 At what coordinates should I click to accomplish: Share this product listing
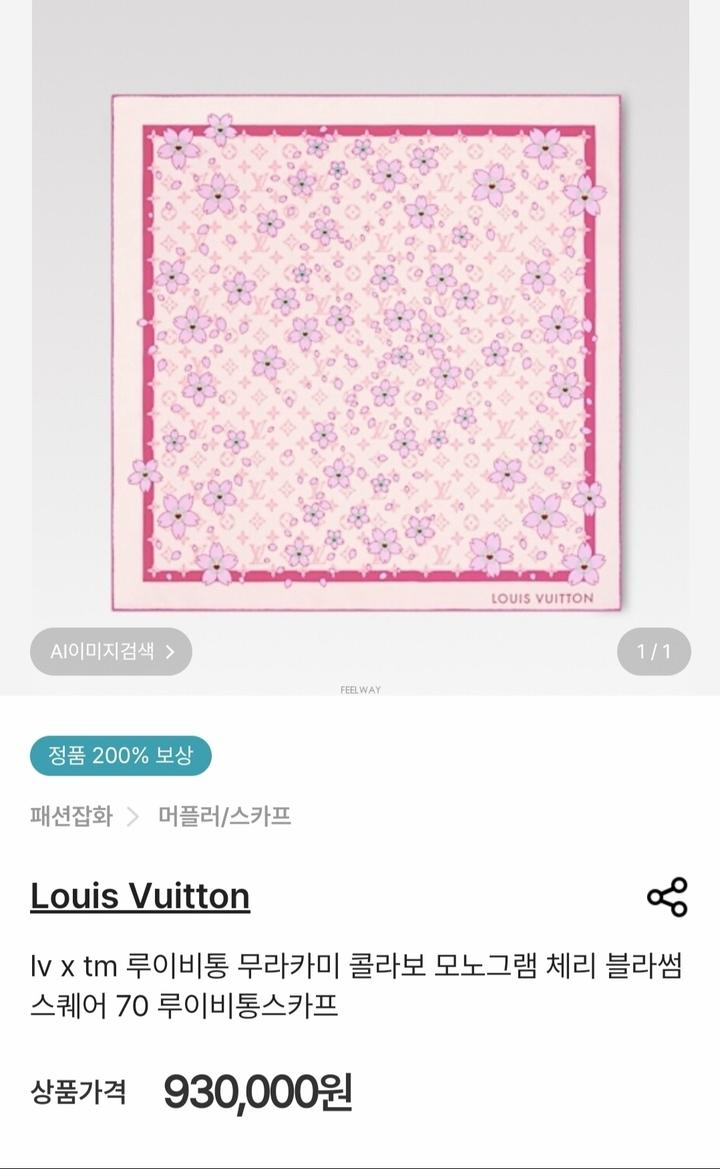point(667,896)
